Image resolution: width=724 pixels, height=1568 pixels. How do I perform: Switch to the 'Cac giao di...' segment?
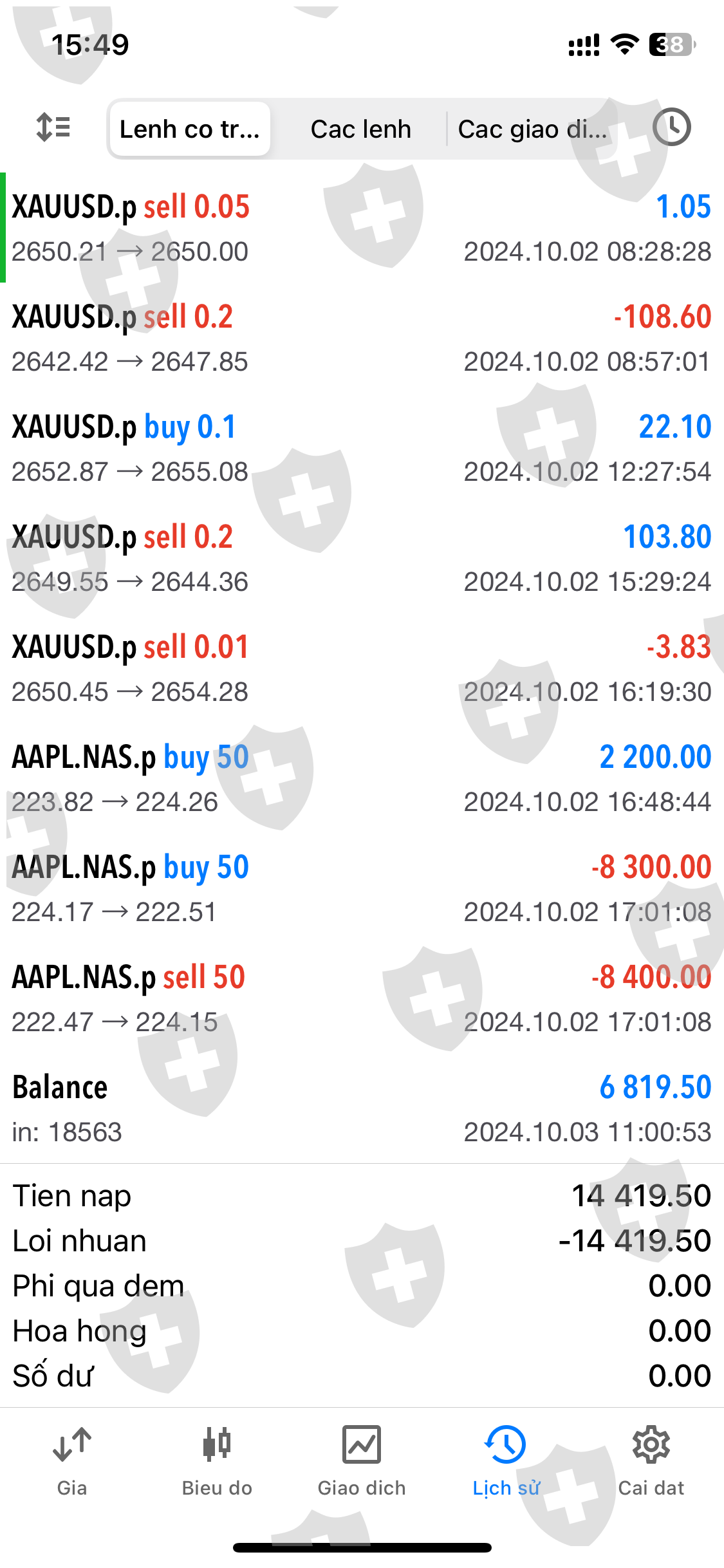[532, 129]
